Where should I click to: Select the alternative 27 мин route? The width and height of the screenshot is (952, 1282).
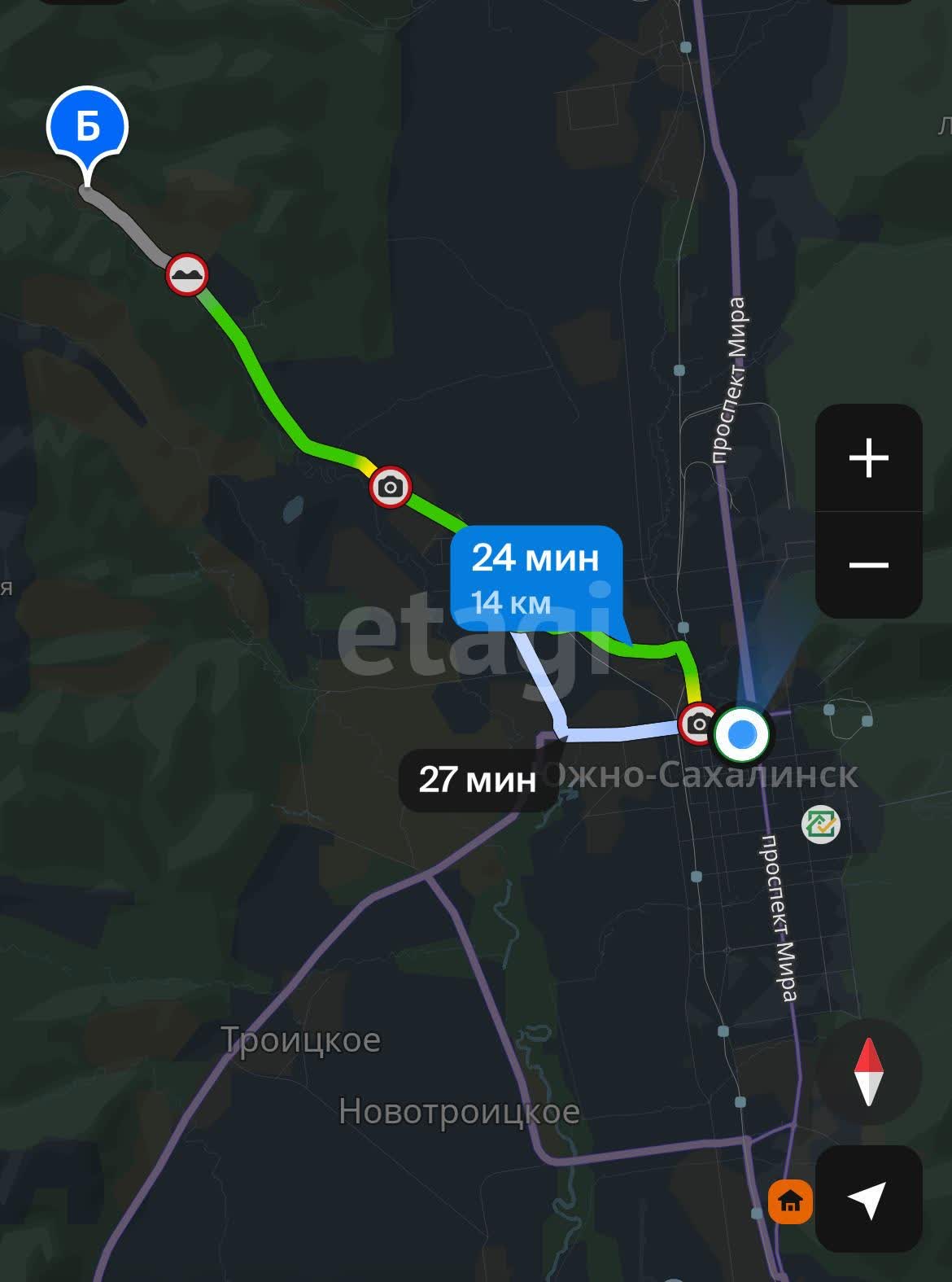click(x=478, y=779)
